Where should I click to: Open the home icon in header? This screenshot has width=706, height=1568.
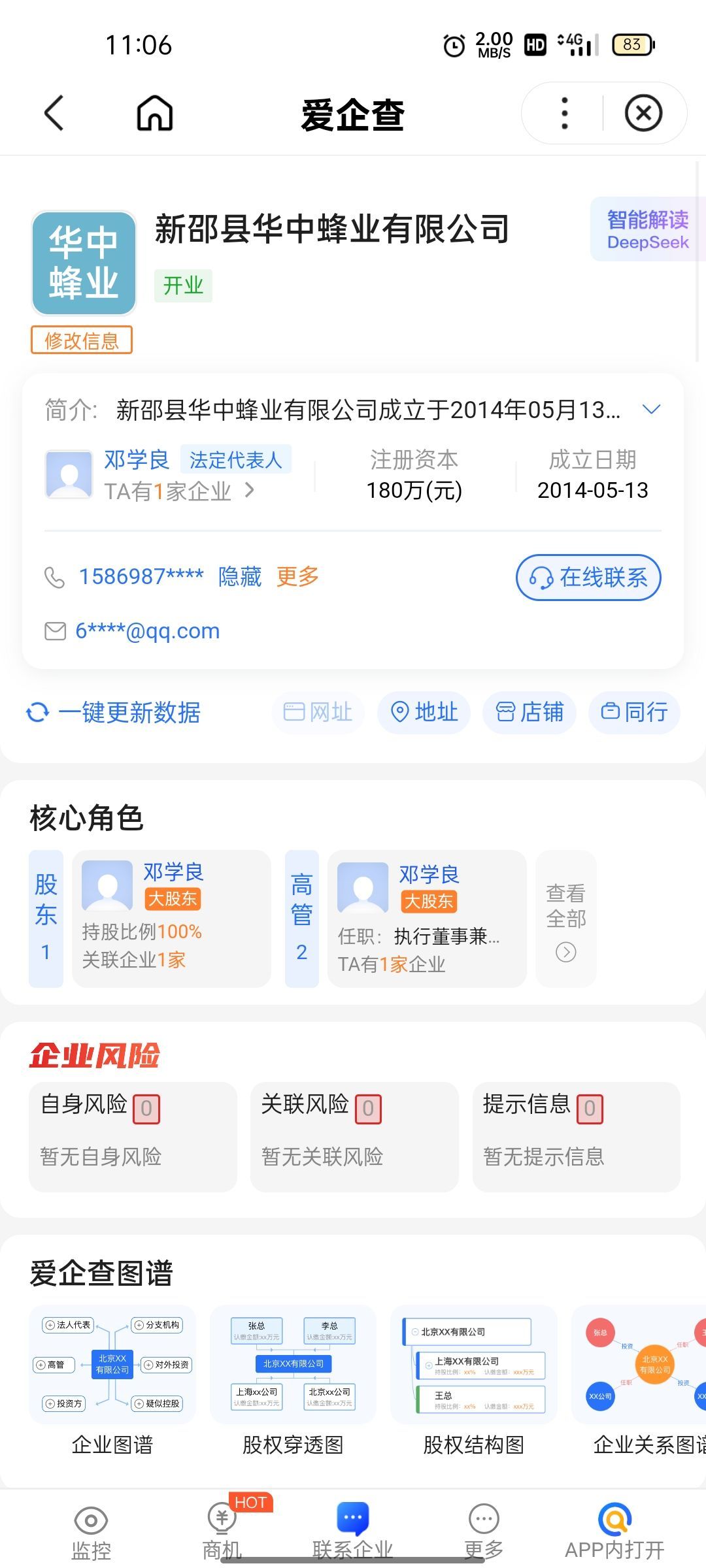point(155,113)
